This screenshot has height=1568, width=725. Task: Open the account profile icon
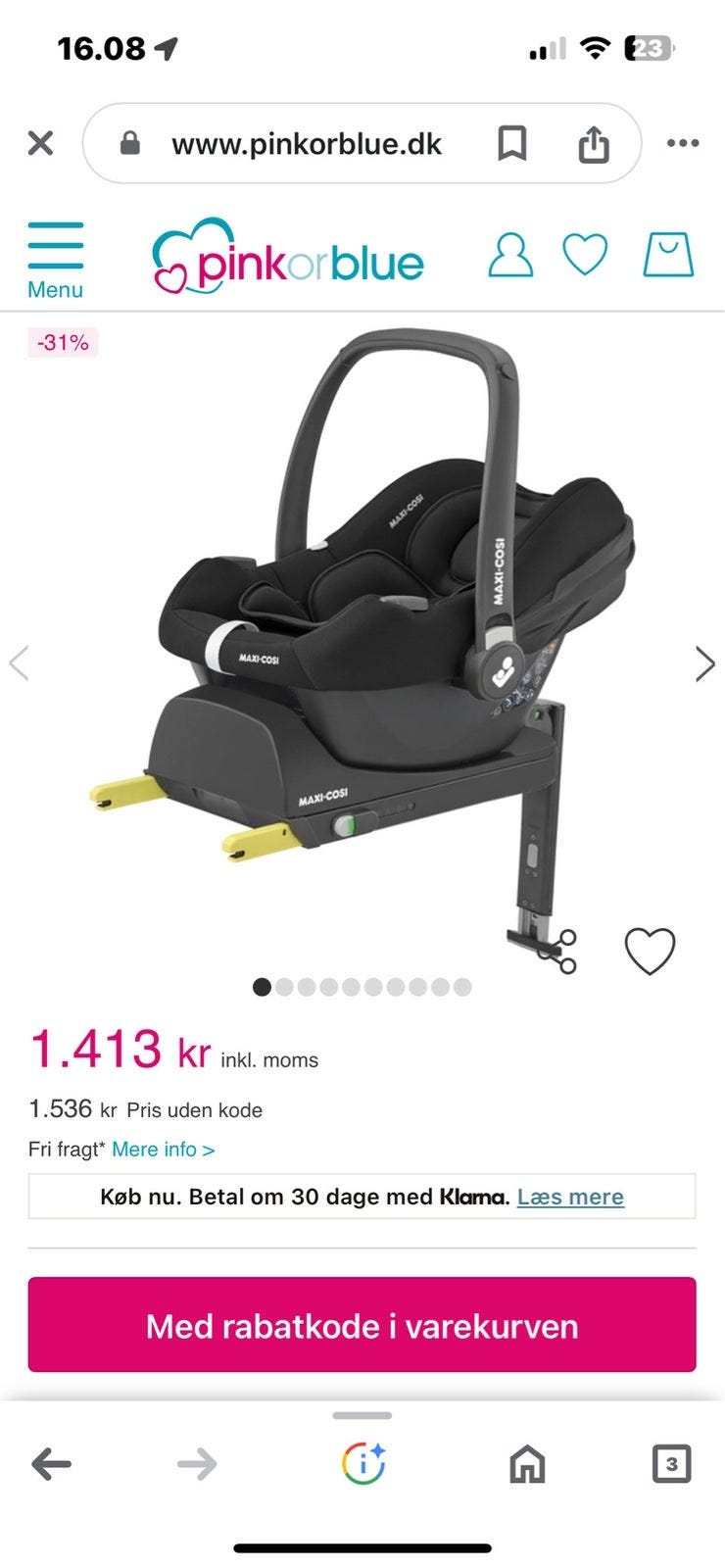pyautogui.click(x=510, y=256)
